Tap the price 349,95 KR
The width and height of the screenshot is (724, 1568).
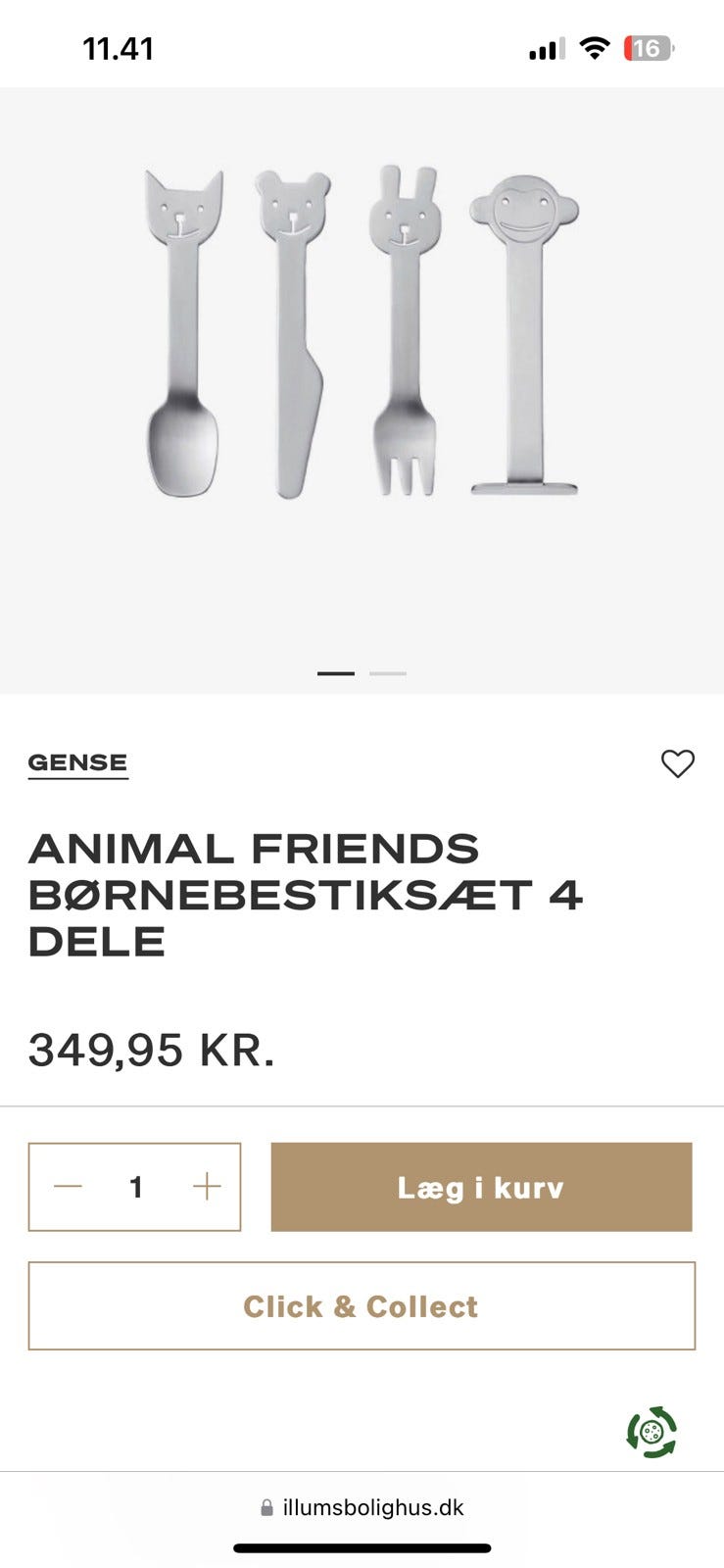pos(152,1050)
